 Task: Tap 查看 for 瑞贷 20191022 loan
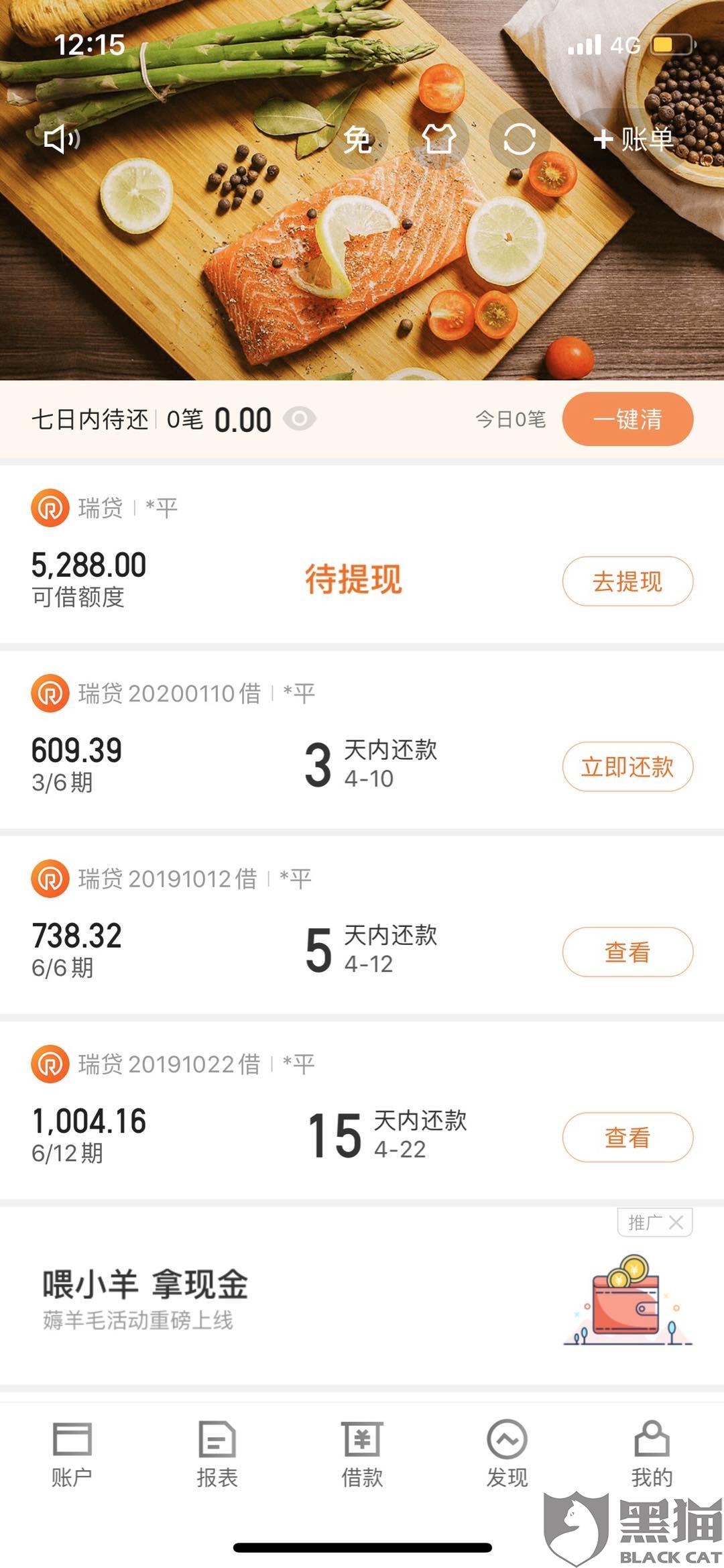[x=627, y=1137]
